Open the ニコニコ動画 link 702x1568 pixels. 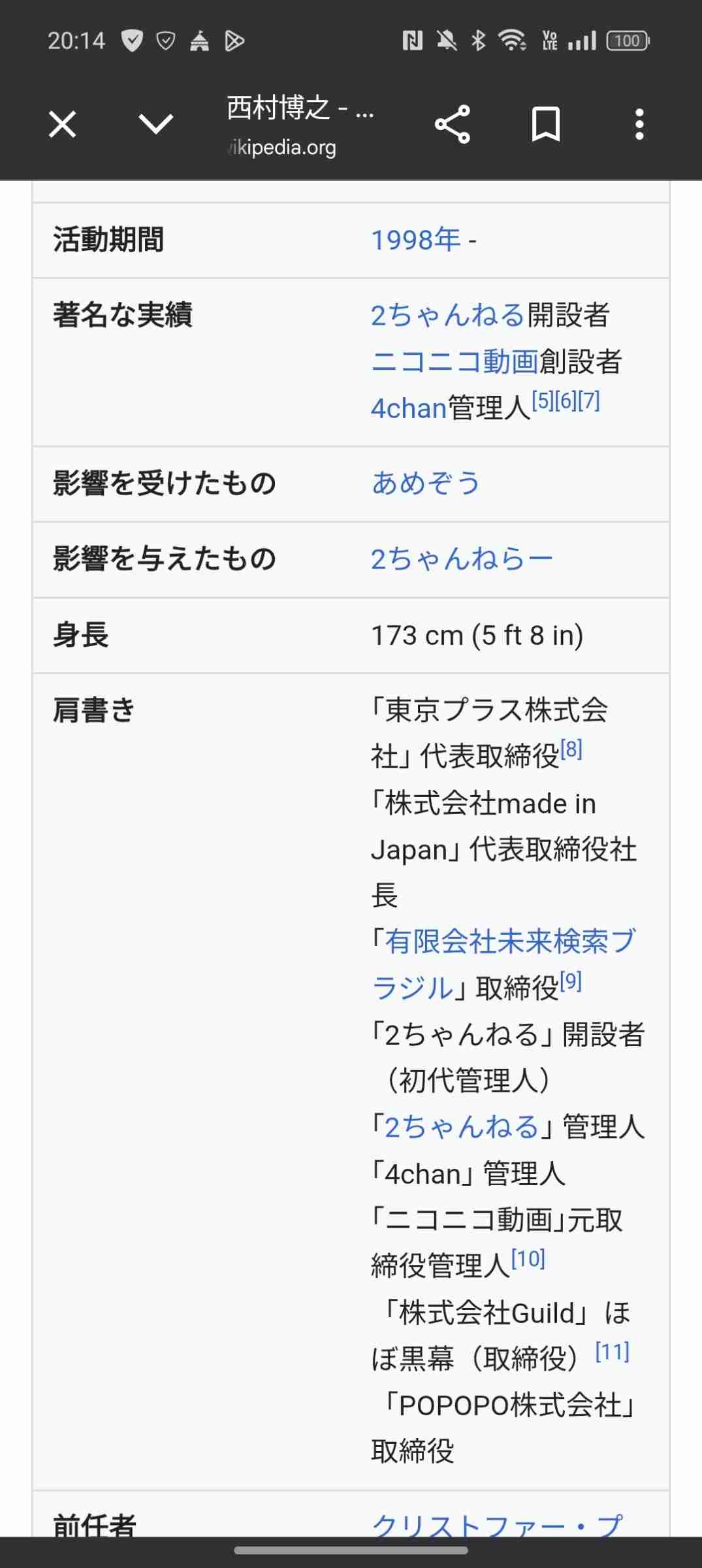(x=455, y=362)
